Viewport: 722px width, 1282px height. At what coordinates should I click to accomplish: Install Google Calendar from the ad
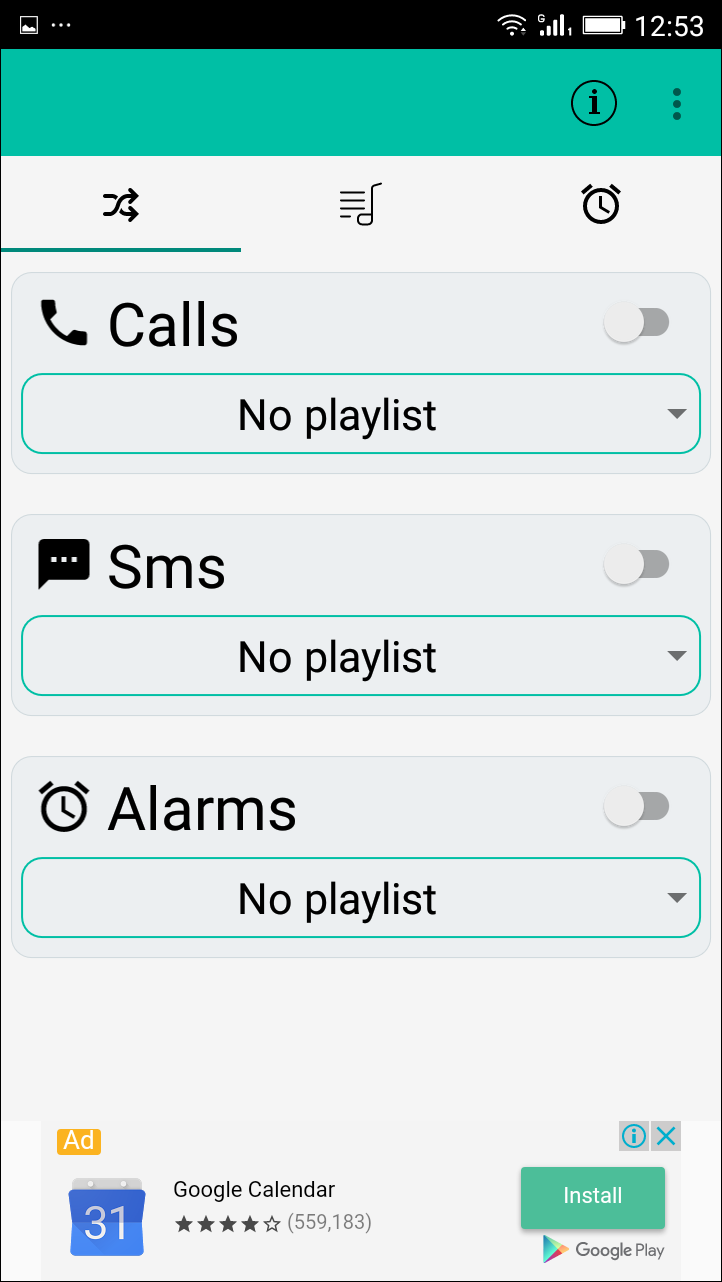(593, 1196)
